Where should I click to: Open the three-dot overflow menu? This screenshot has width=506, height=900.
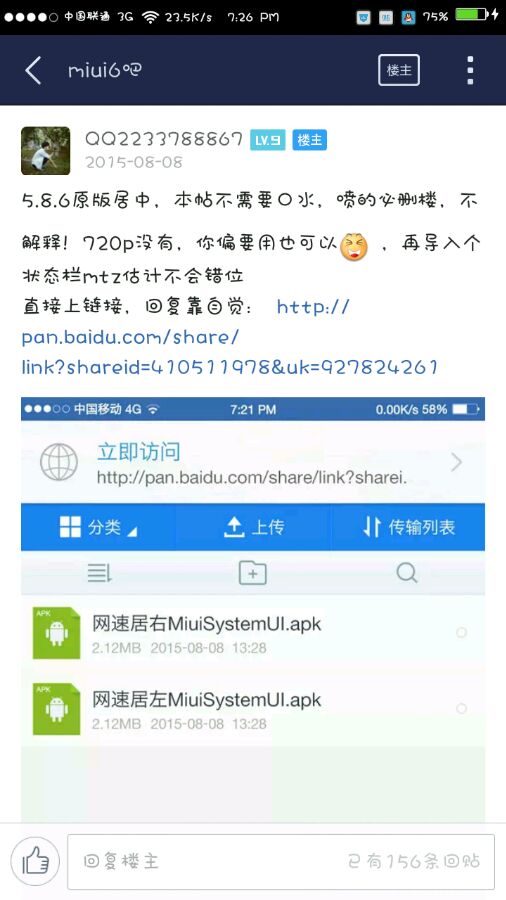click(x=470, y=71)
